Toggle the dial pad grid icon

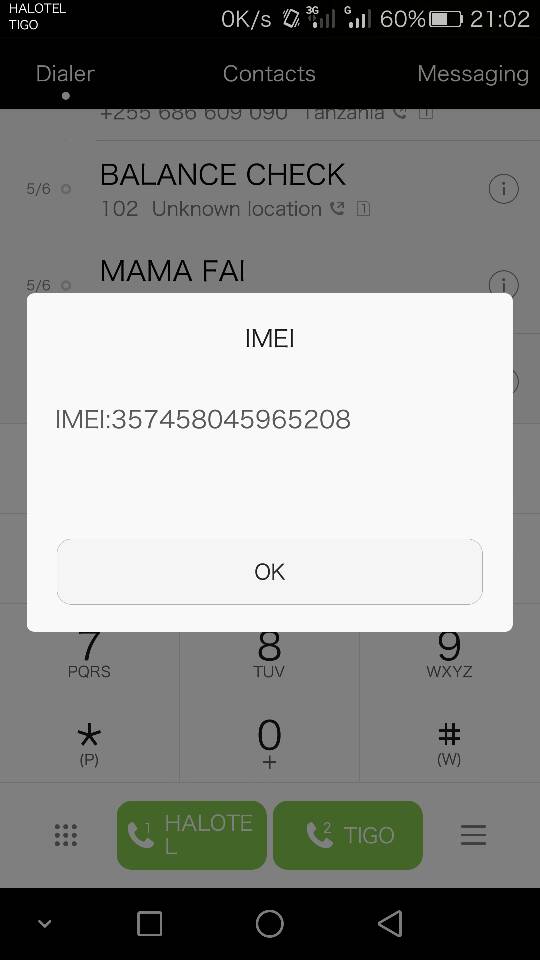66,835
